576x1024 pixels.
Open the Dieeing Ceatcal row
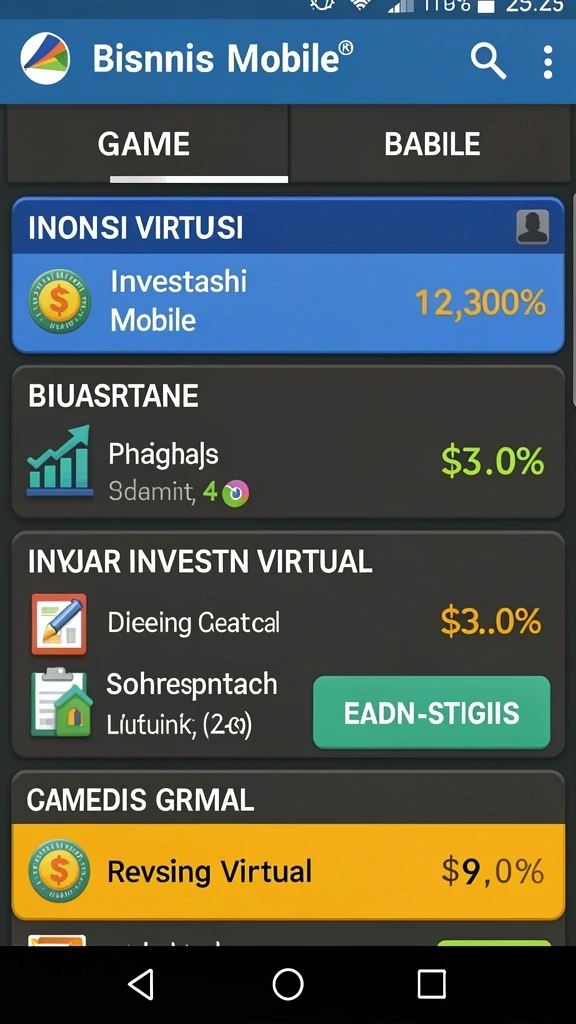click(288, 622)
